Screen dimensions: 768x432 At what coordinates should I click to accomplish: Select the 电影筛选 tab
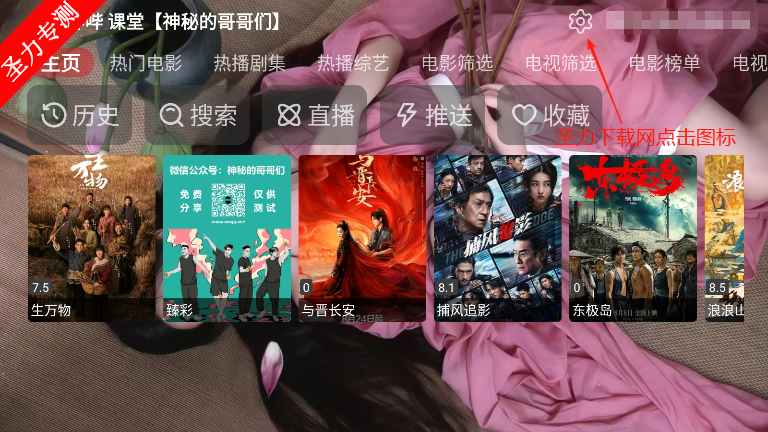click(457, 64)
